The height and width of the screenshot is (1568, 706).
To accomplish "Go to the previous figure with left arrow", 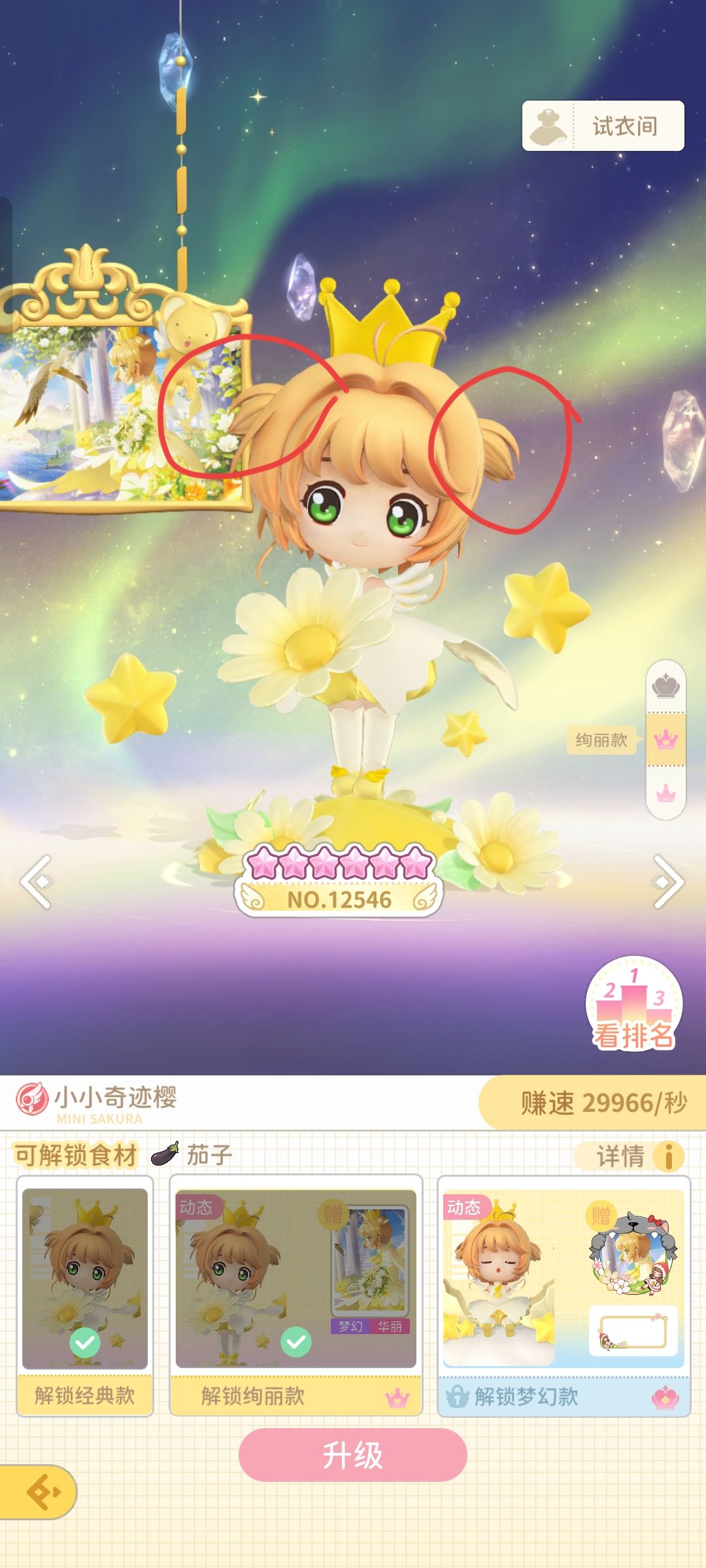I will tap(36, 882).
